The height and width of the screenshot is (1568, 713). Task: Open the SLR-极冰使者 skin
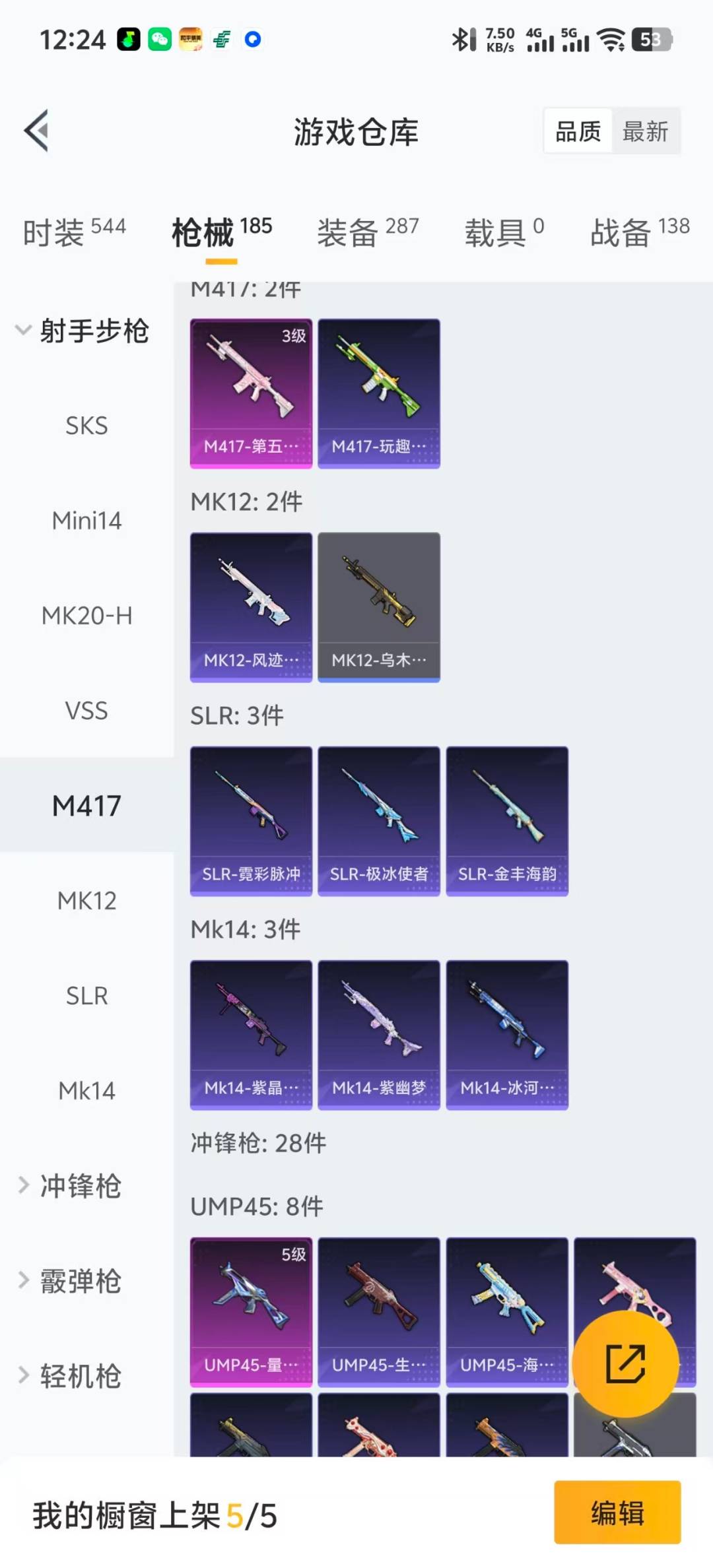379,821
